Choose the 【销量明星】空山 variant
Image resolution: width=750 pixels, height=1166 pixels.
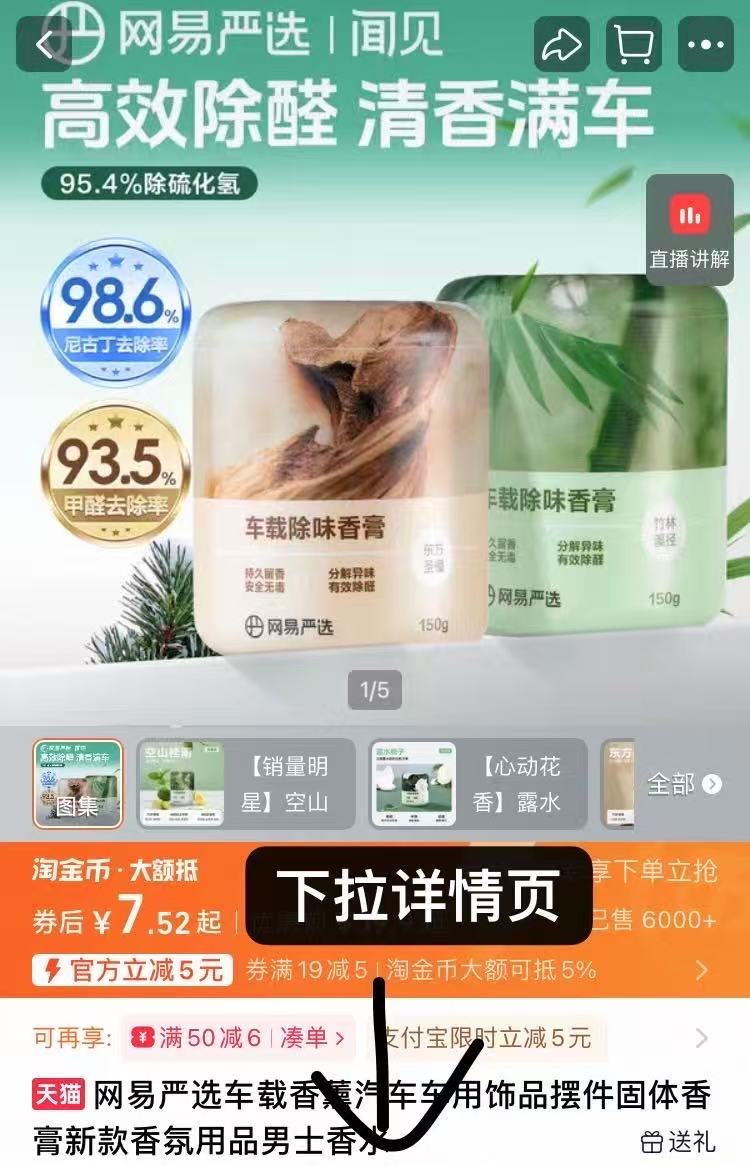(x=246, y=784)
